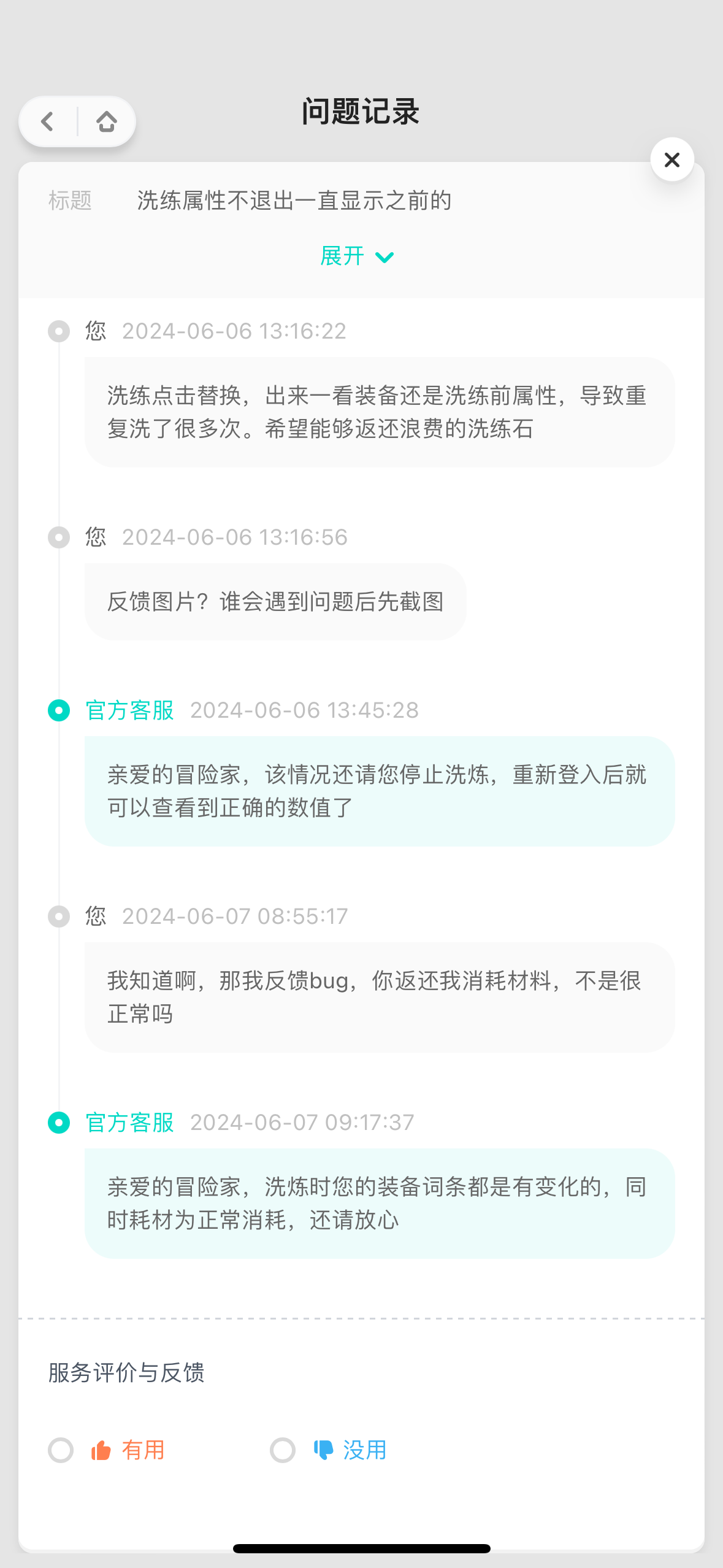
Task: Click the 服务评价与反馈 section header
Action: click(x=127, y=1373)
